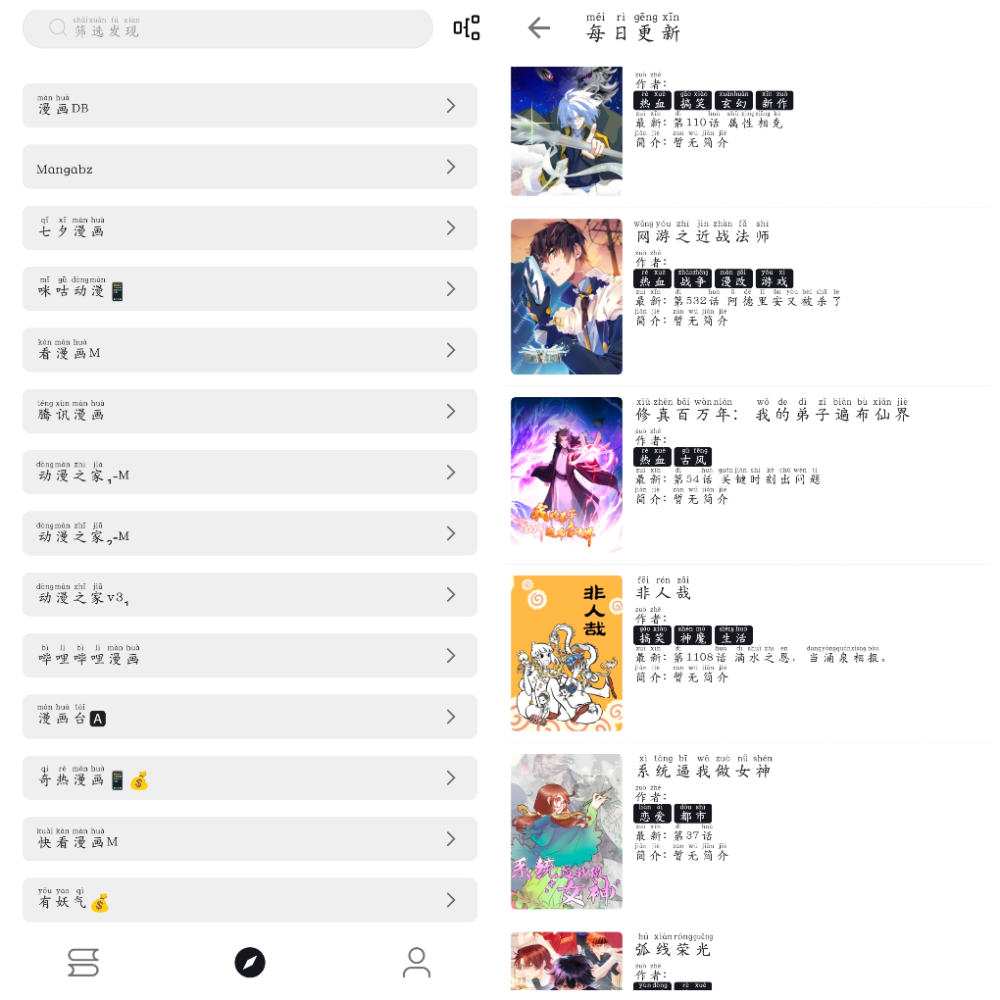
Task: Choose the 看漫画M source
Action: tap(249, 350)
